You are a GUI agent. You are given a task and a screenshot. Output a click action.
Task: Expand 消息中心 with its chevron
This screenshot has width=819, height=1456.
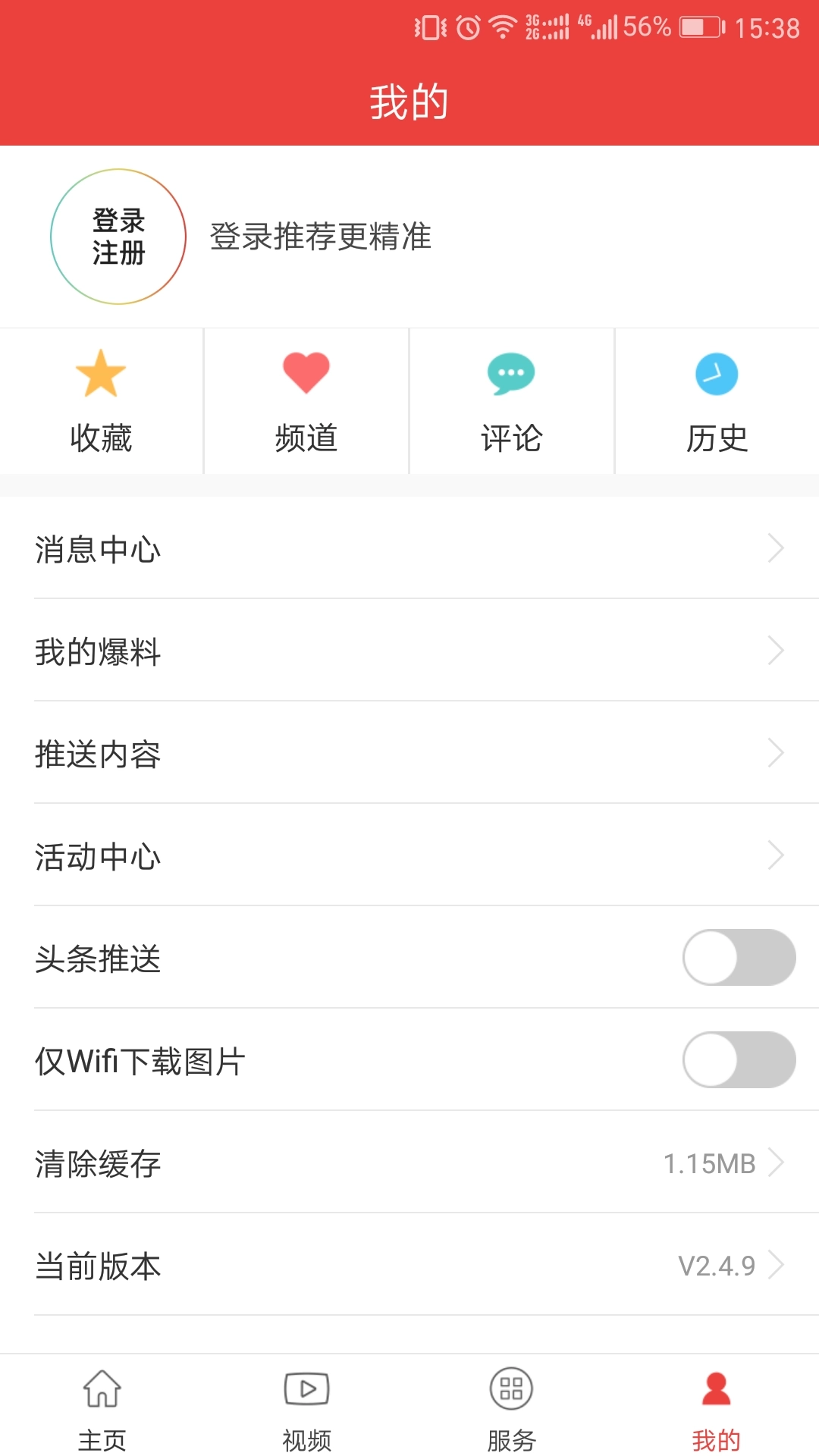coord(776,548)
